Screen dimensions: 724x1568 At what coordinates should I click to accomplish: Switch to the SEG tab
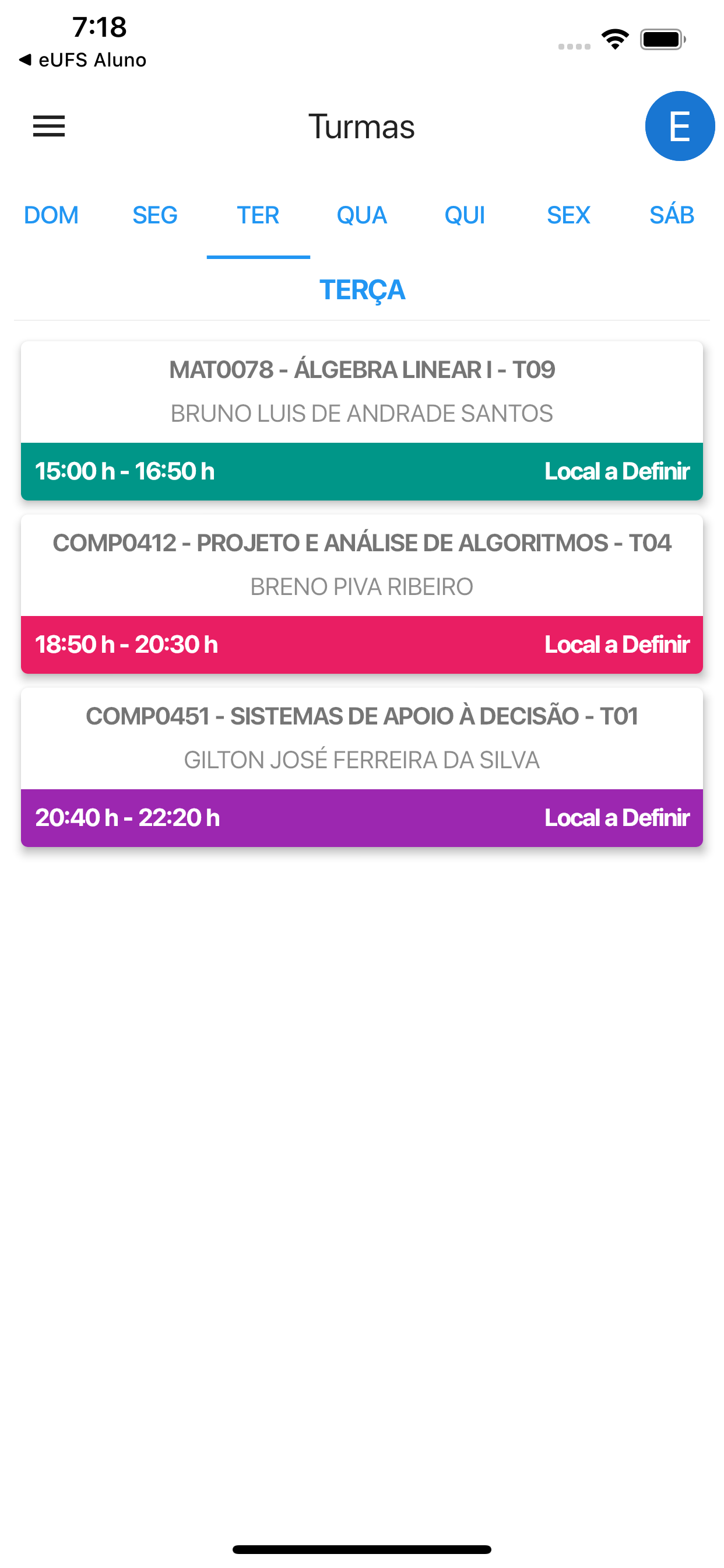point(155,215)
